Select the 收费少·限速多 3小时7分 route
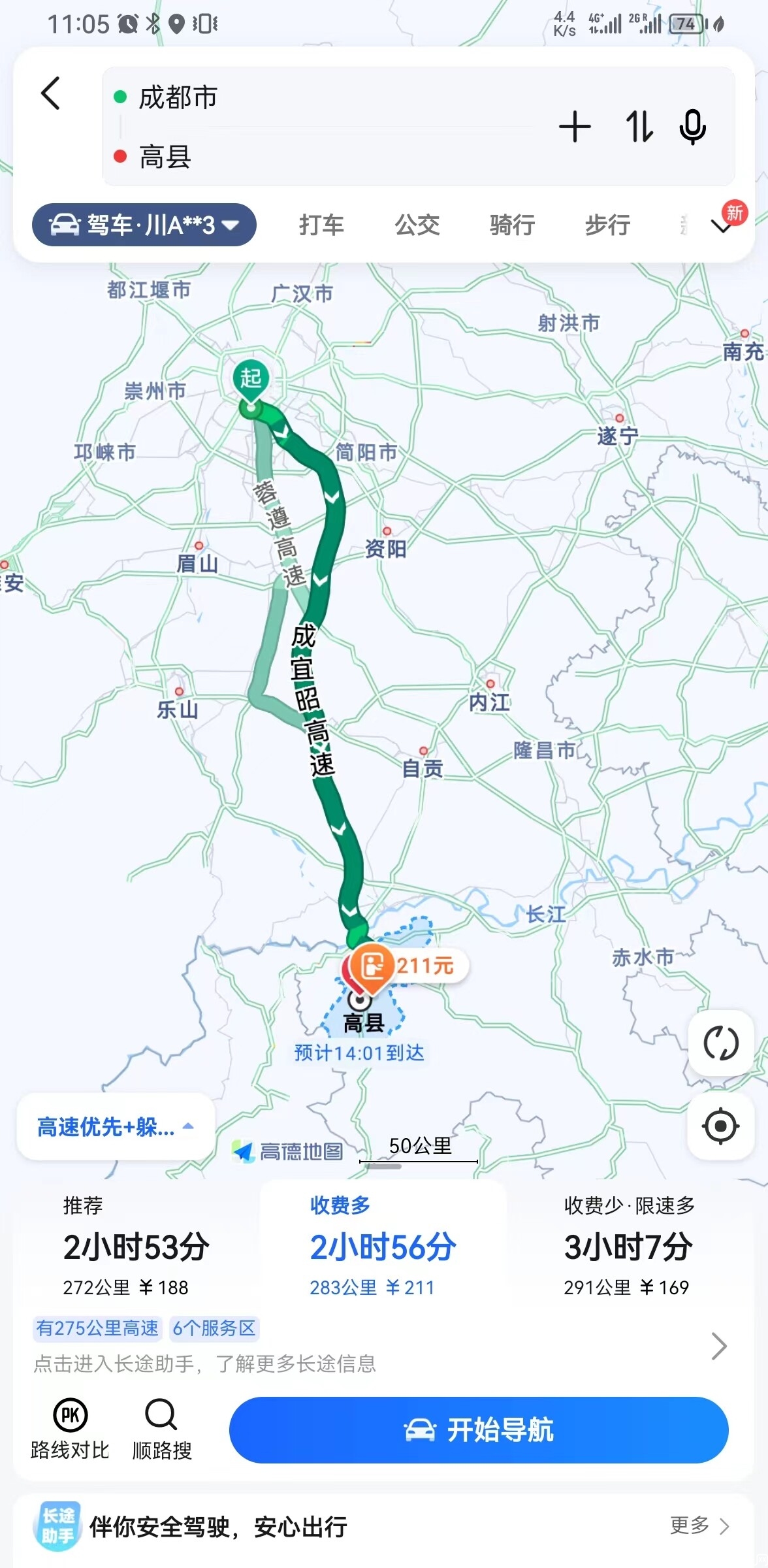This screenshot has width=768, height=1568. 629,1247
